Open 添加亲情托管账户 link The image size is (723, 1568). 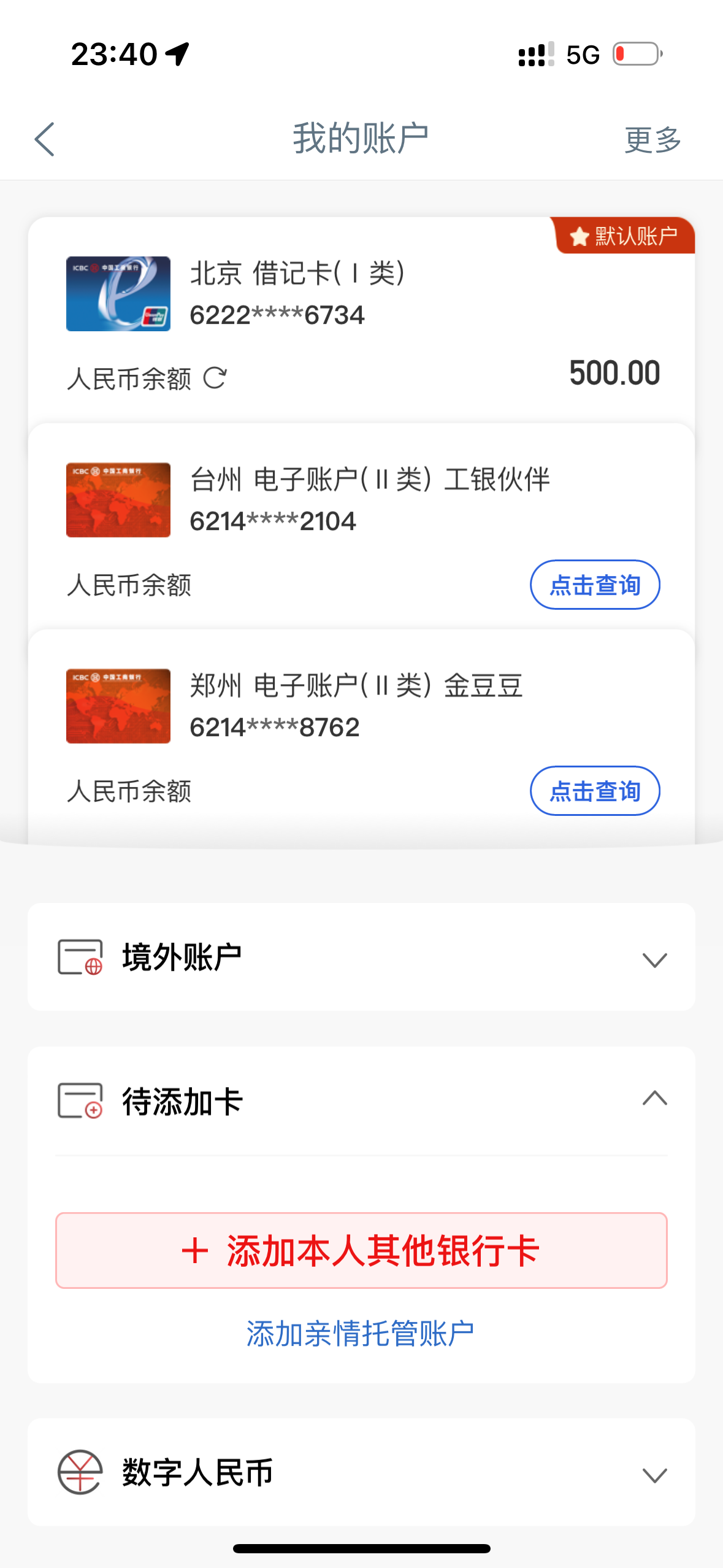pos(361,1334)
